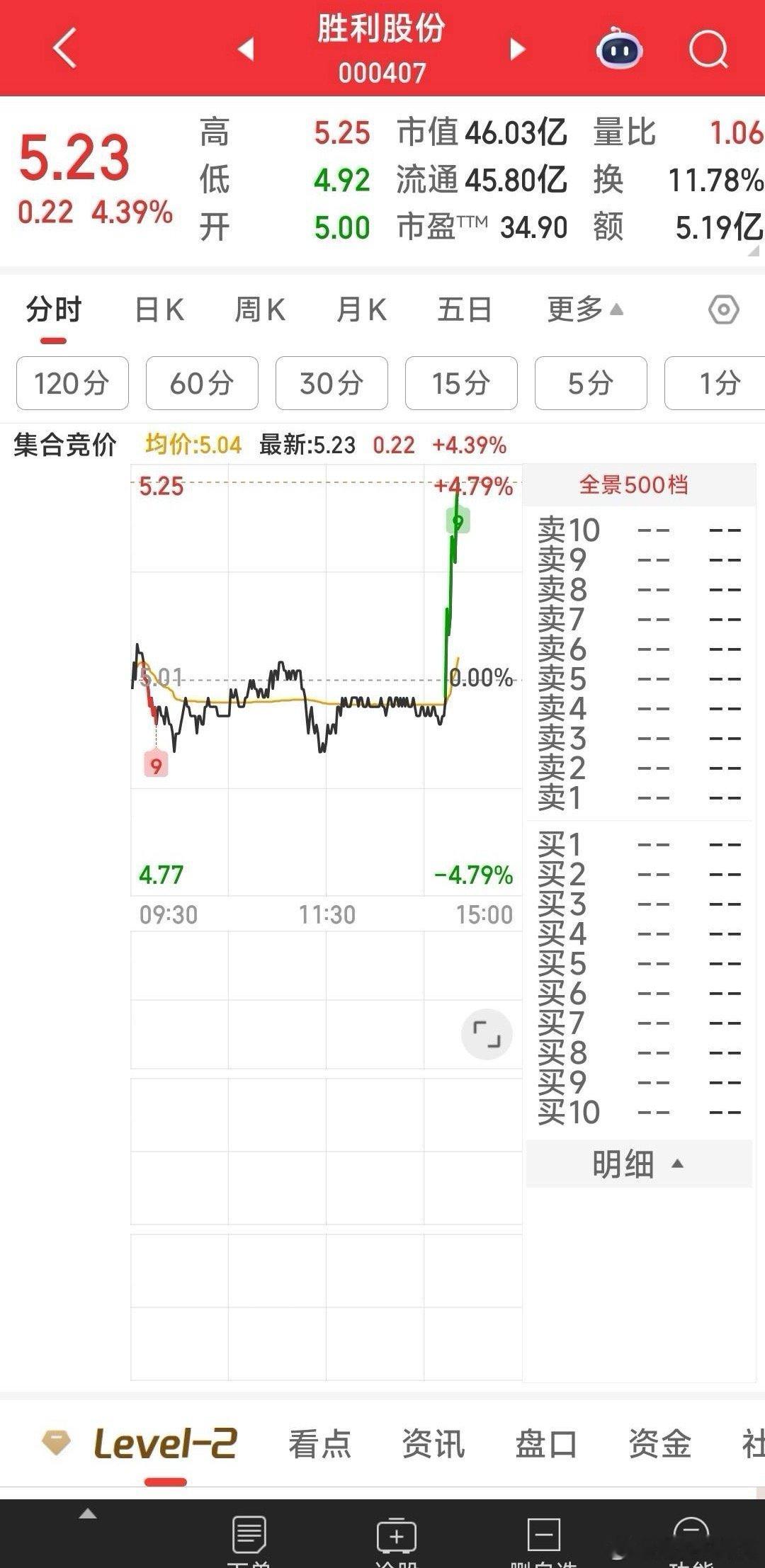Expand the chart to fullscreen
765x1568 pixels.
[487, 1034]
